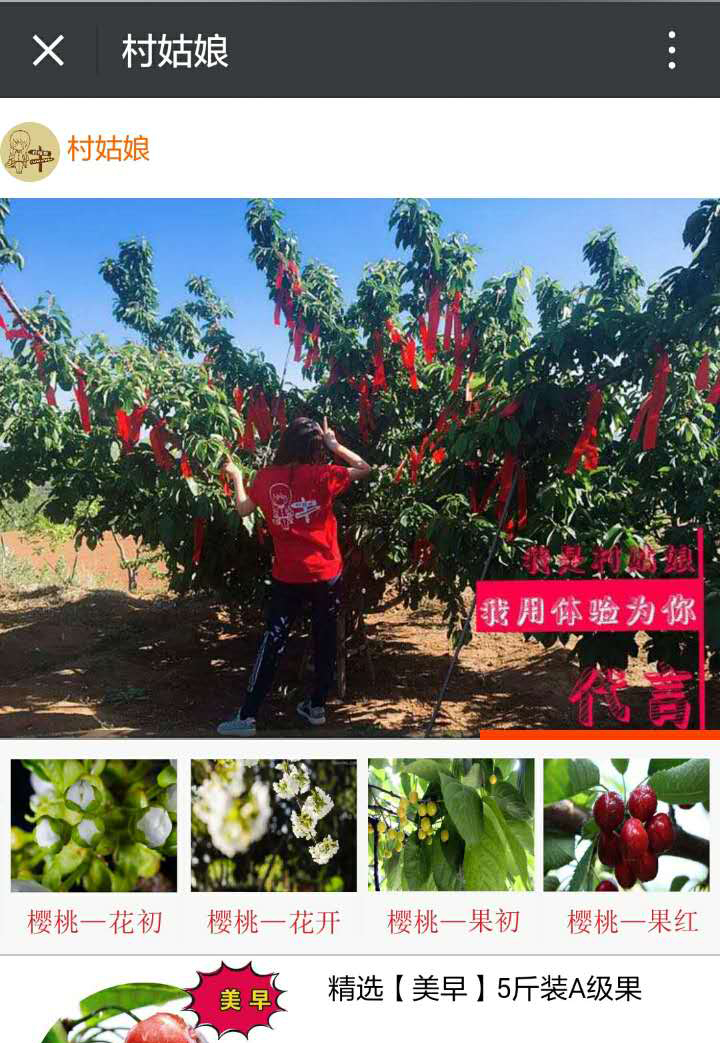This screenshot has height=1043, width=720.
Task: Close the 村姑娘 web page
Action: [48, 50]
